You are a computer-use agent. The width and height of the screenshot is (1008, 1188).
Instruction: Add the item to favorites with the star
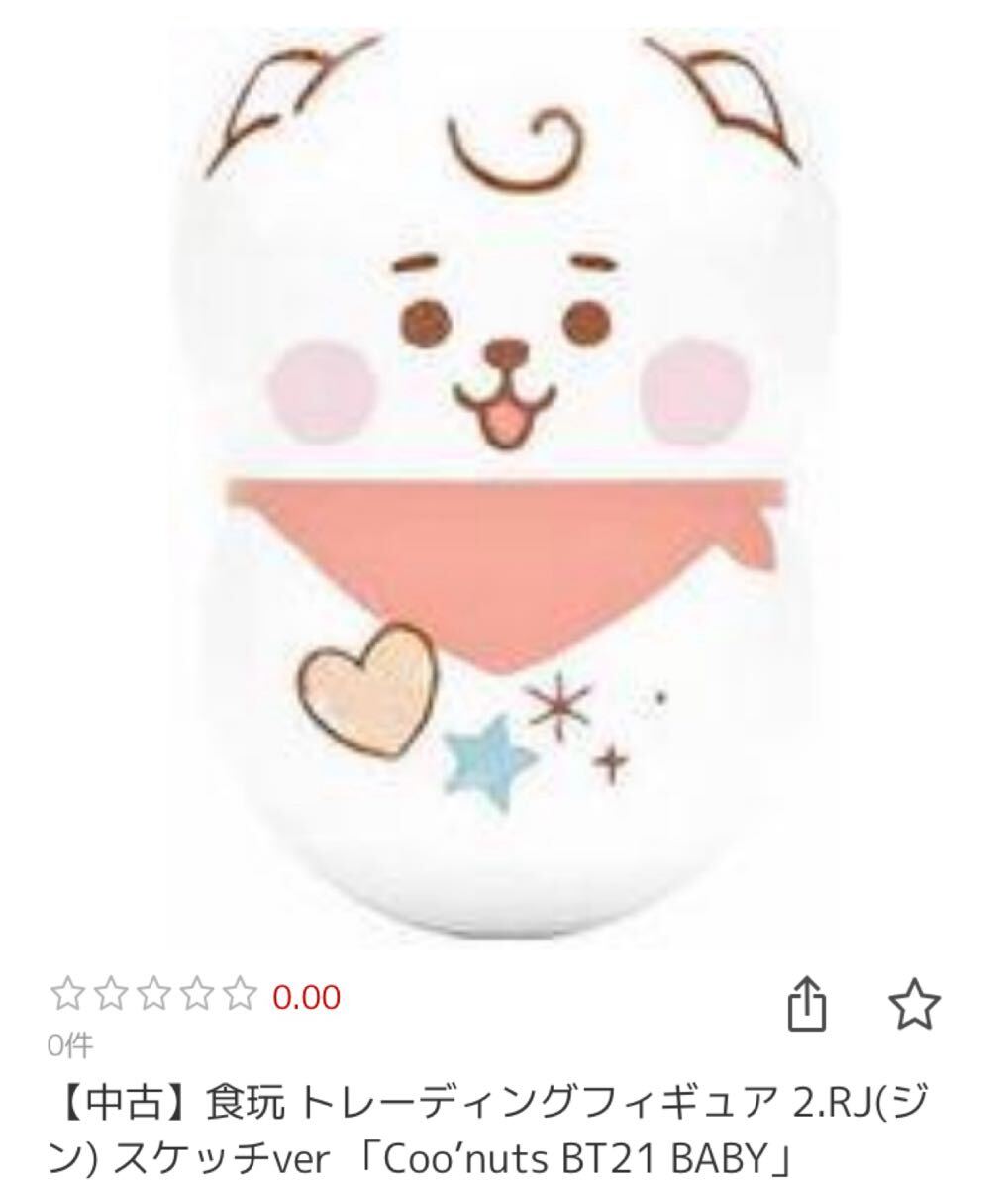click(913, 1005)
